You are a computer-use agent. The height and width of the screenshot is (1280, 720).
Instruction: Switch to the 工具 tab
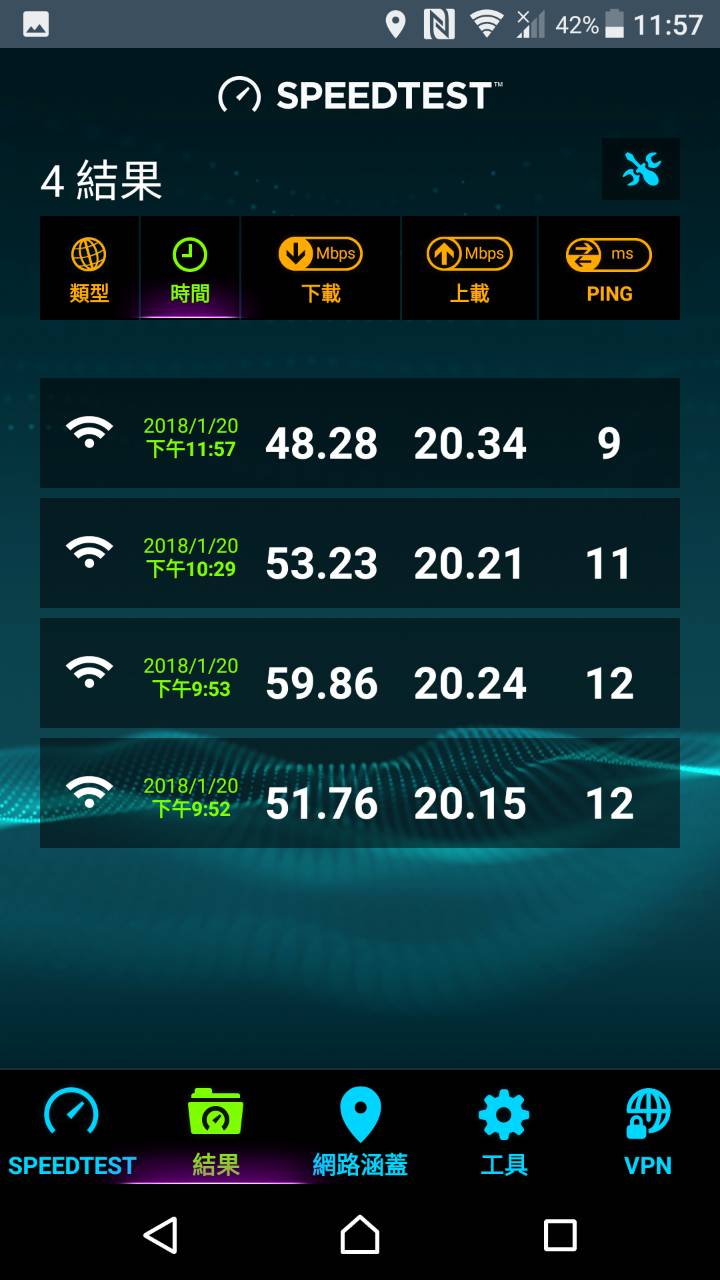pos(504,1132)
